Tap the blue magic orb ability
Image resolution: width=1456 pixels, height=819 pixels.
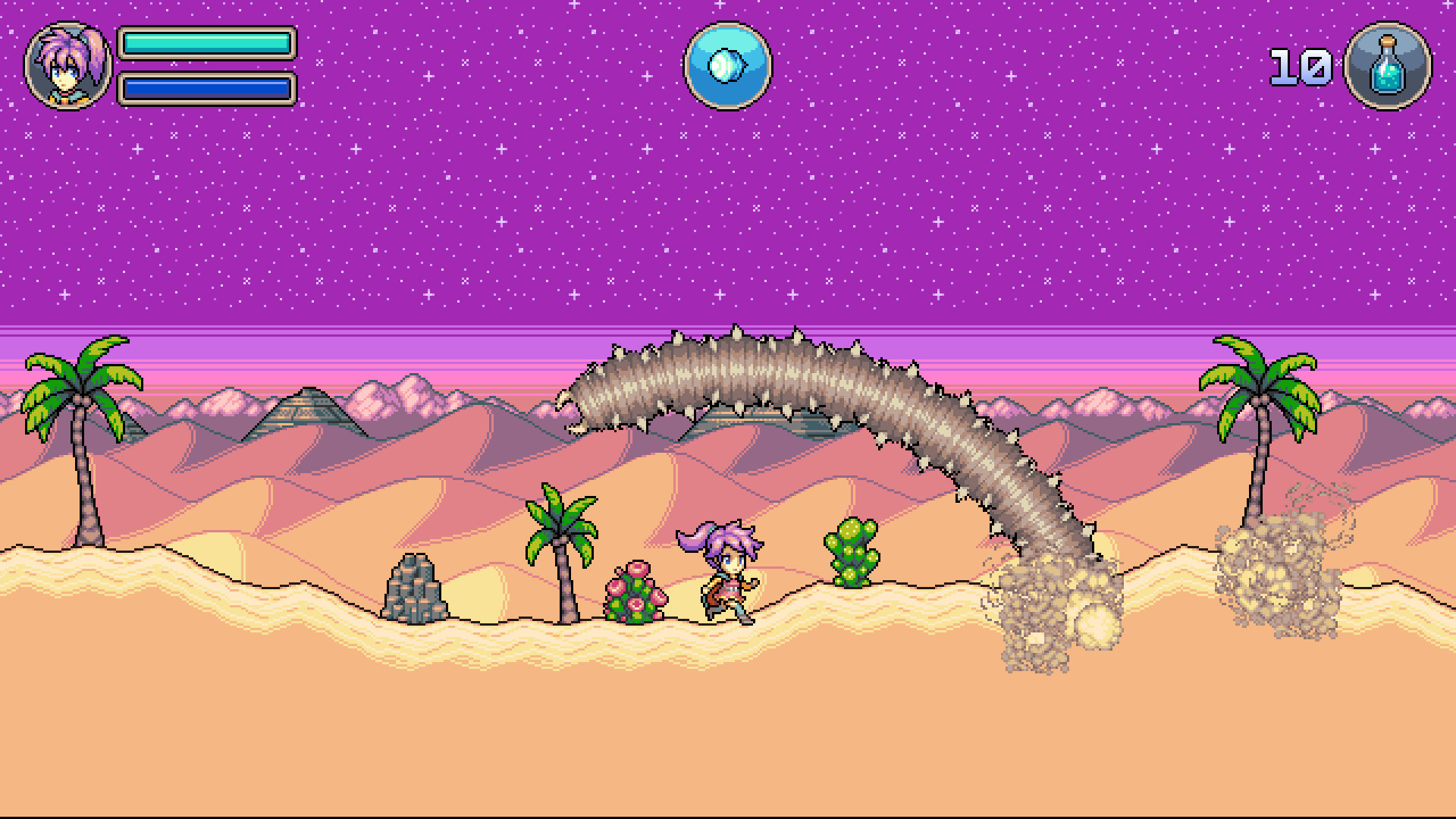[x=727, y=66]
